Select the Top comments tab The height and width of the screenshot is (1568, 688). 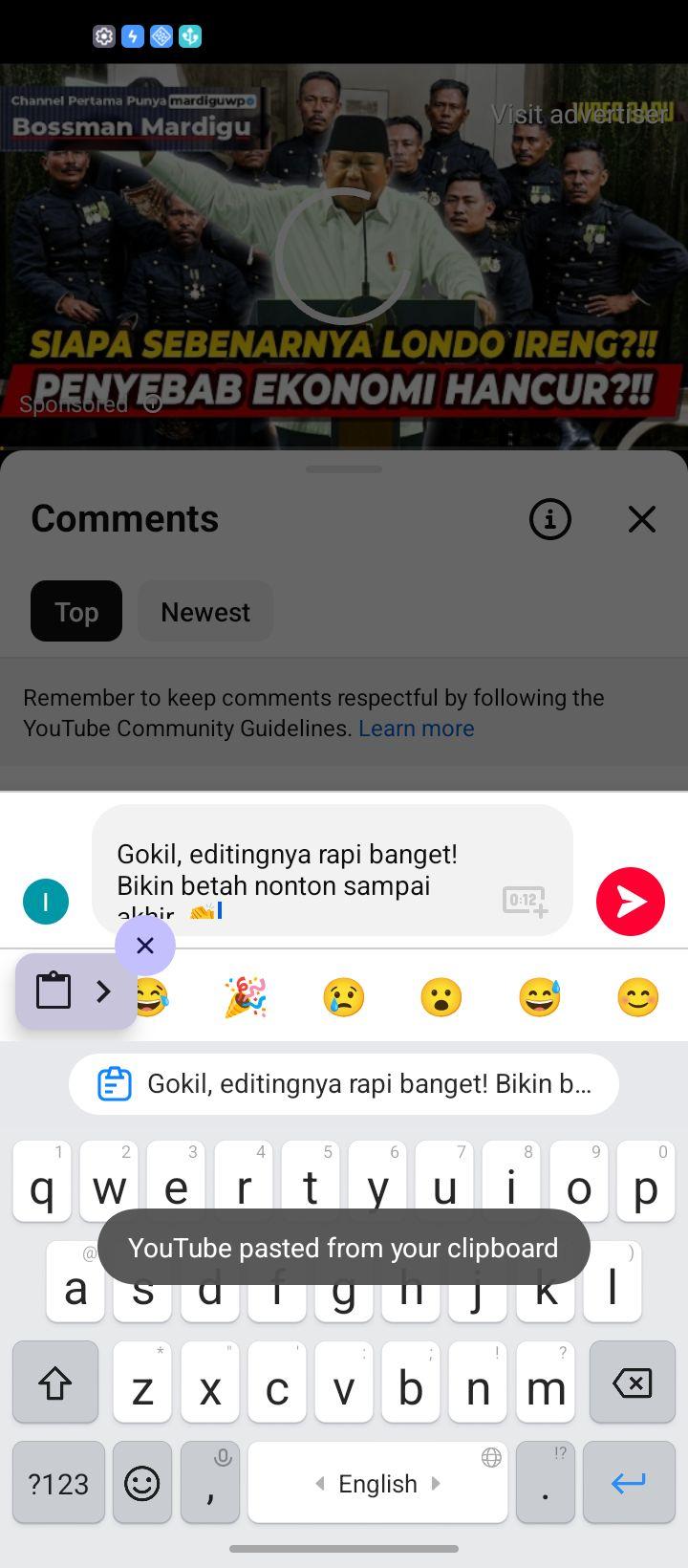click(x=76, y=612)
